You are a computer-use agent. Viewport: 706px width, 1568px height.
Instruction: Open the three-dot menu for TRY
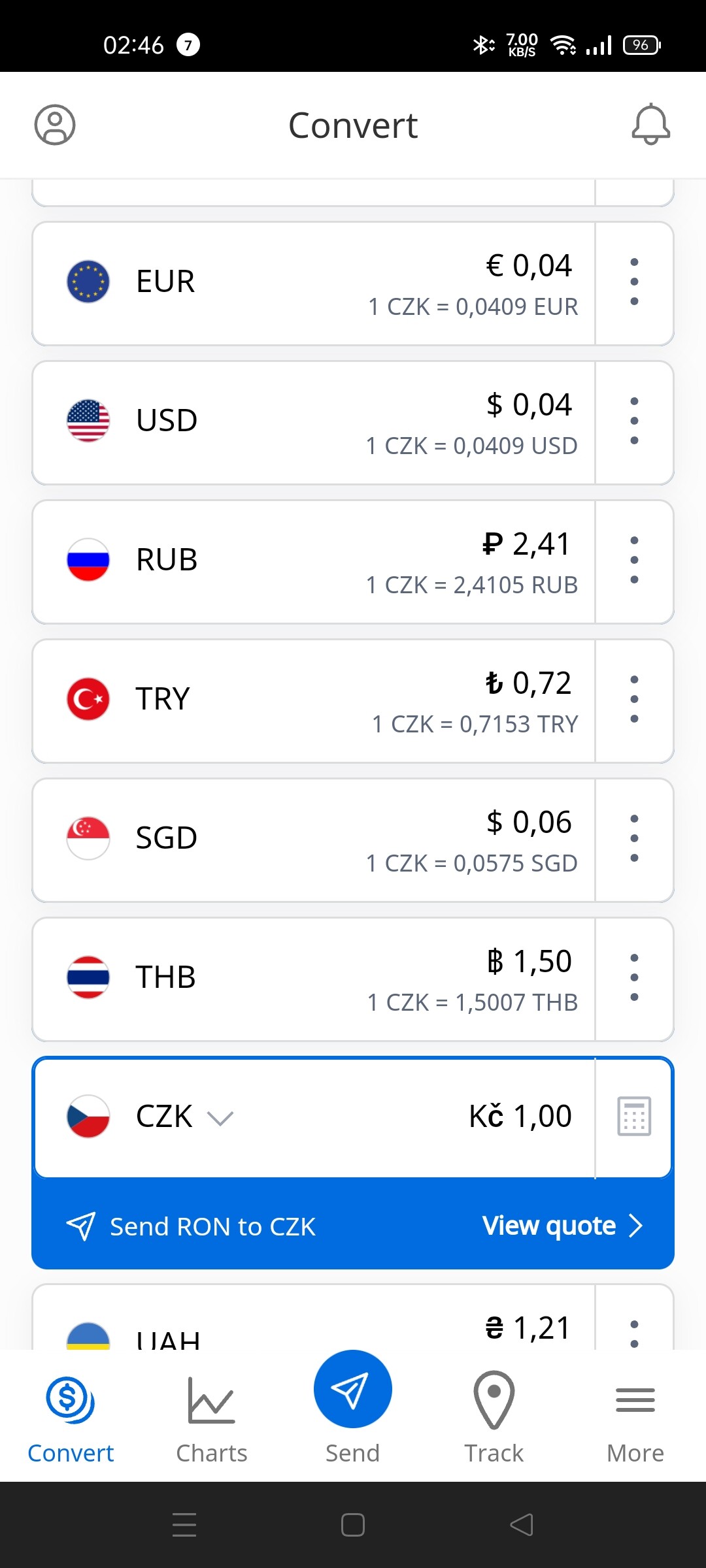pyautogui.click(x=634, y=700)
